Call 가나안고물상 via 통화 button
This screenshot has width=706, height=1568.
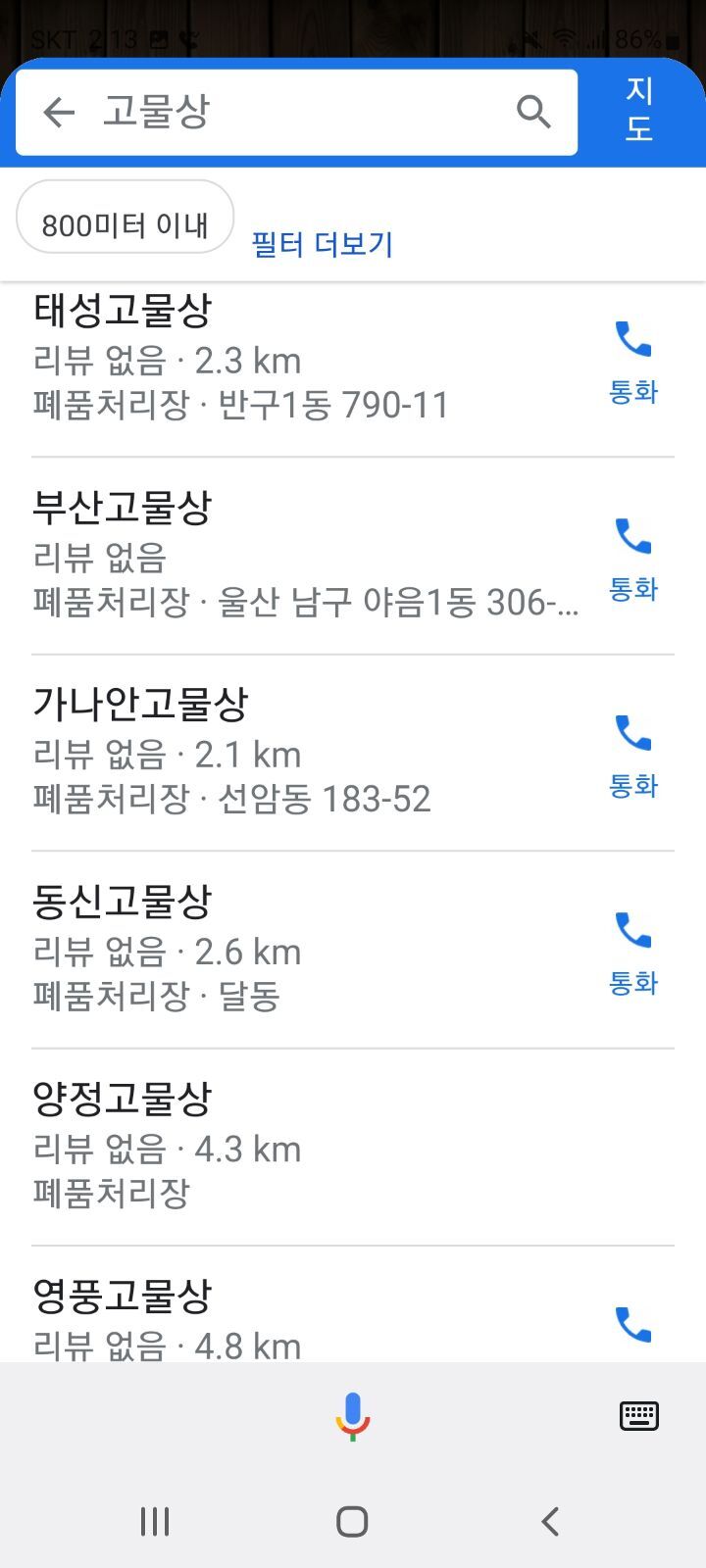633,754
